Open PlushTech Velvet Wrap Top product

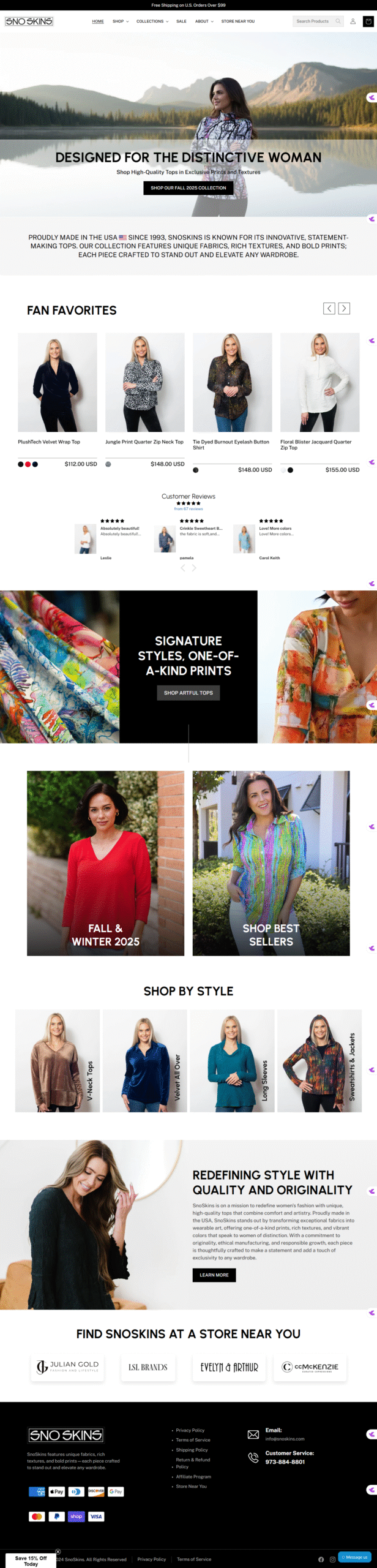pos(49,442)
